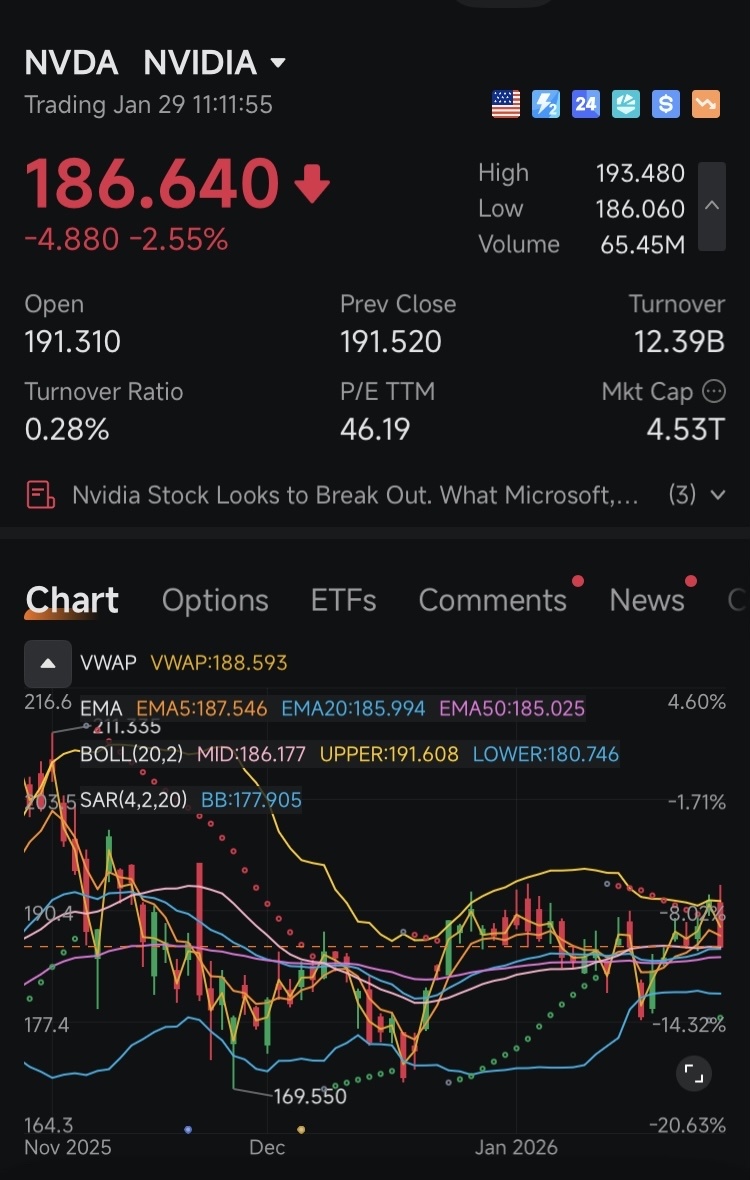Click the blue dot marker below Nov 2025
The image size is (750, 1180).
188,1128
